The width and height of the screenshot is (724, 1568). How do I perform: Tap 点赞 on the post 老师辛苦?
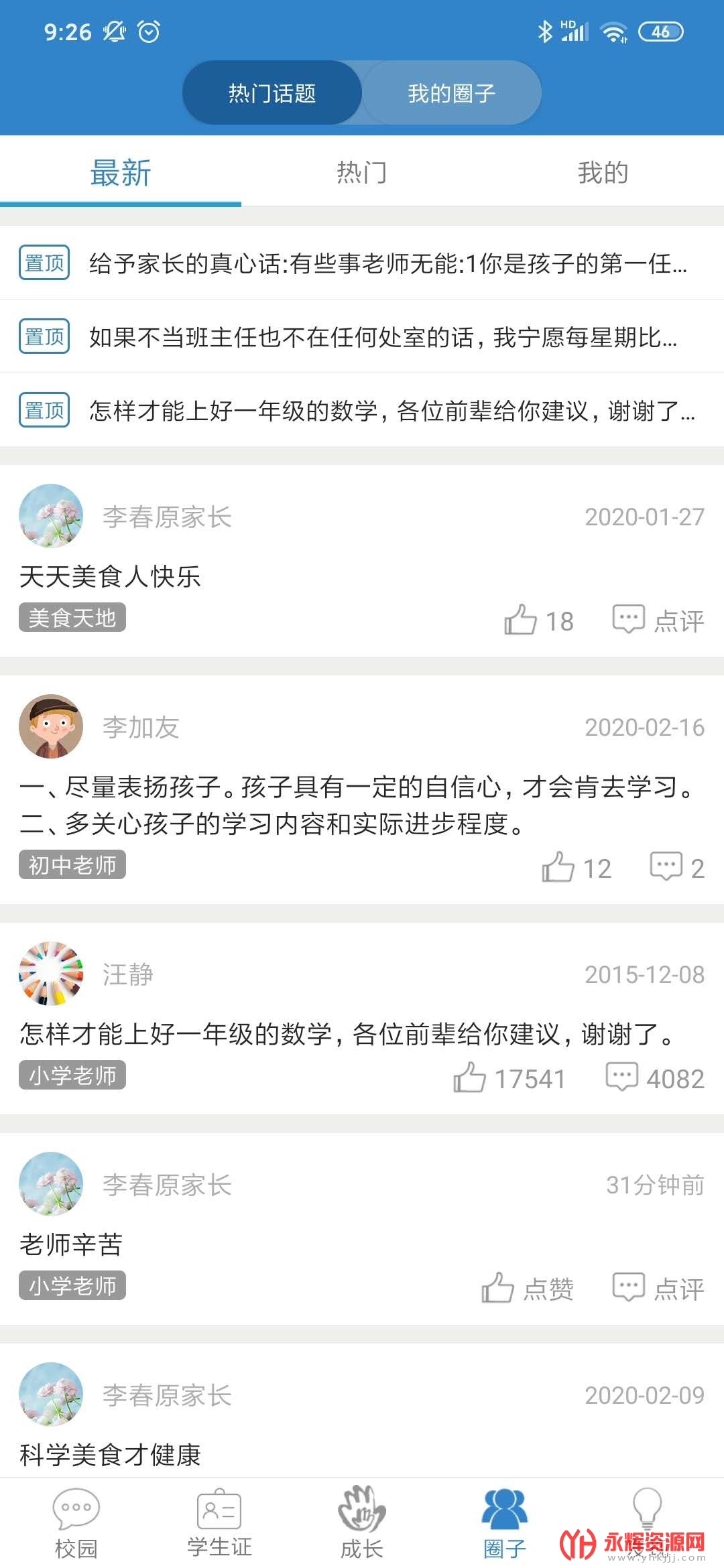[528, 1288]
